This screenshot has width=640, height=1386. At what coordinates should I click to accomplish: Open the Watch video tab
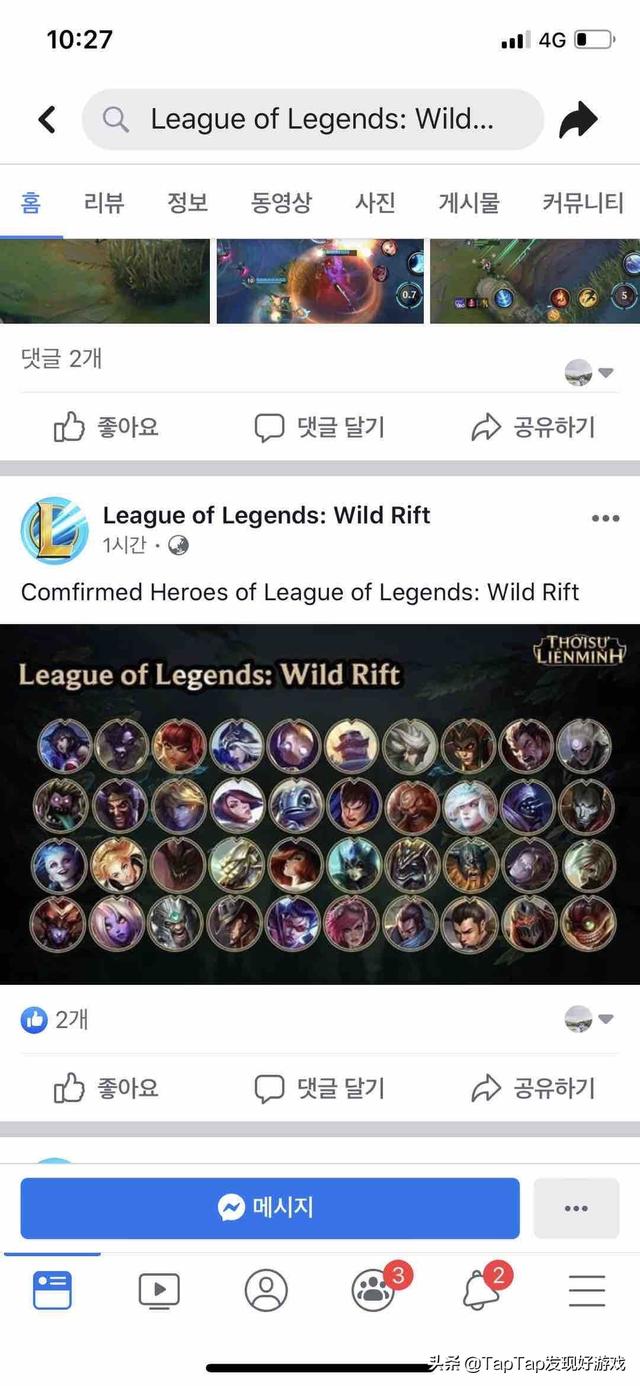(x=159, y=1290)
